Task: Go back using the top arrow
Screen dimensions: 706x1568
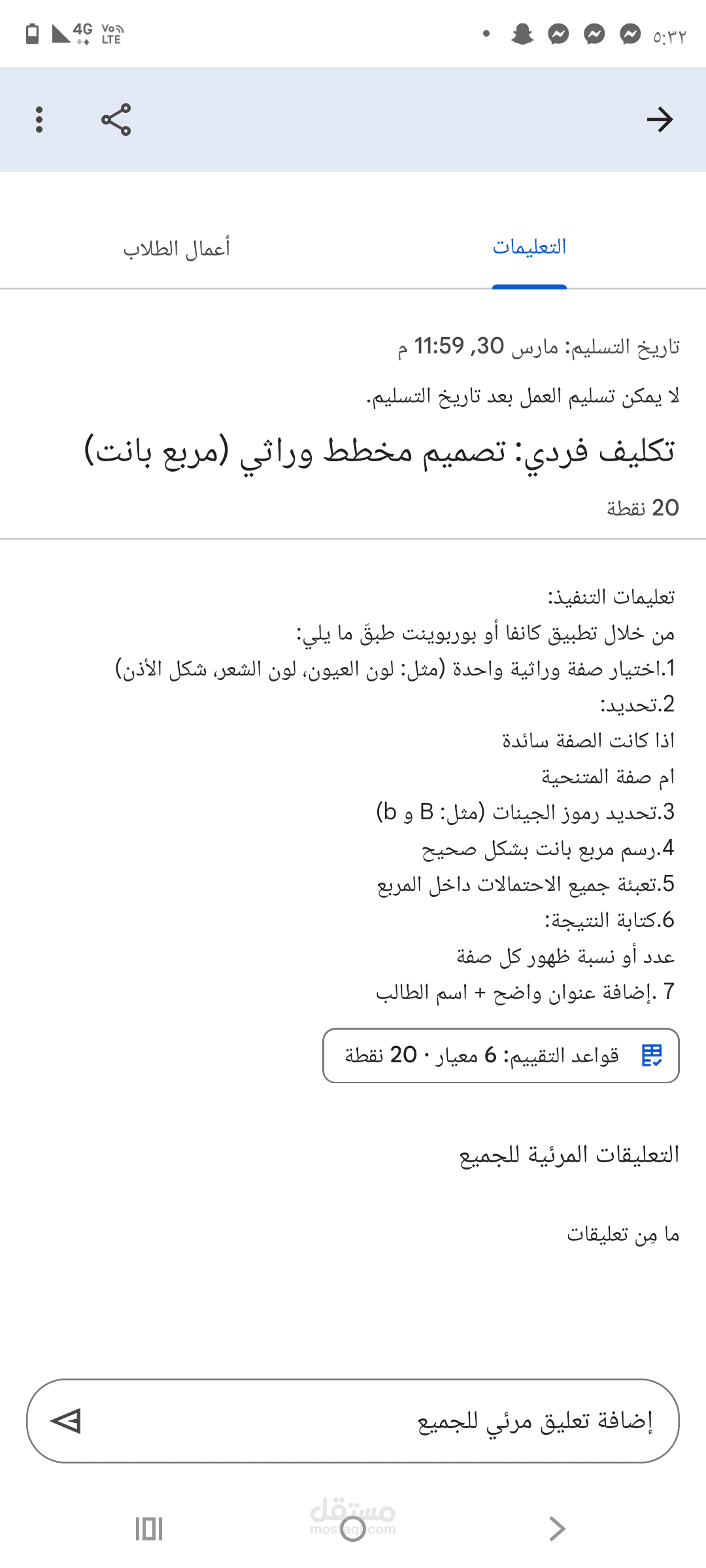Action: [660, 120]
